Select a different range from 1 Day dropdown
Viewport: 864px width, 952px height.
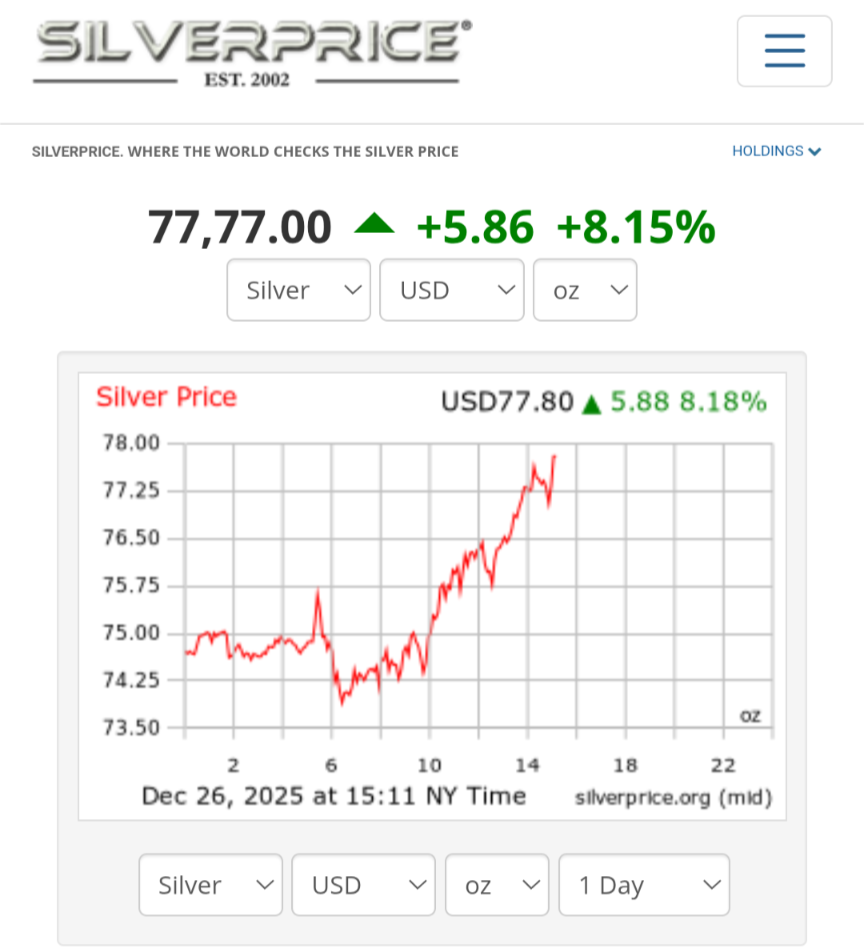pyautogui.click(x=644, y=885)
